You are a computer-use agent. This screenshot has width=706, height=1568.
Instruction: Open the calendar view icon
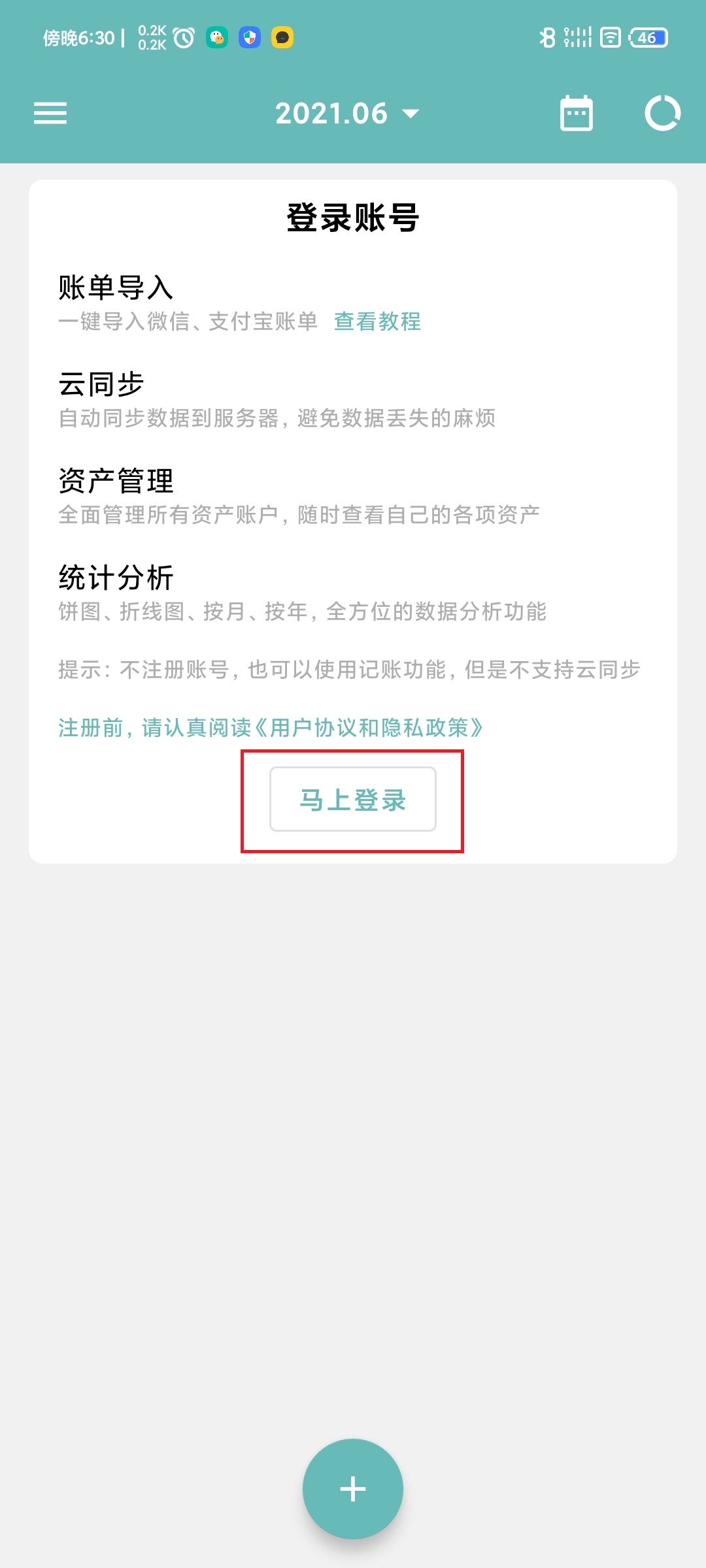576,114
